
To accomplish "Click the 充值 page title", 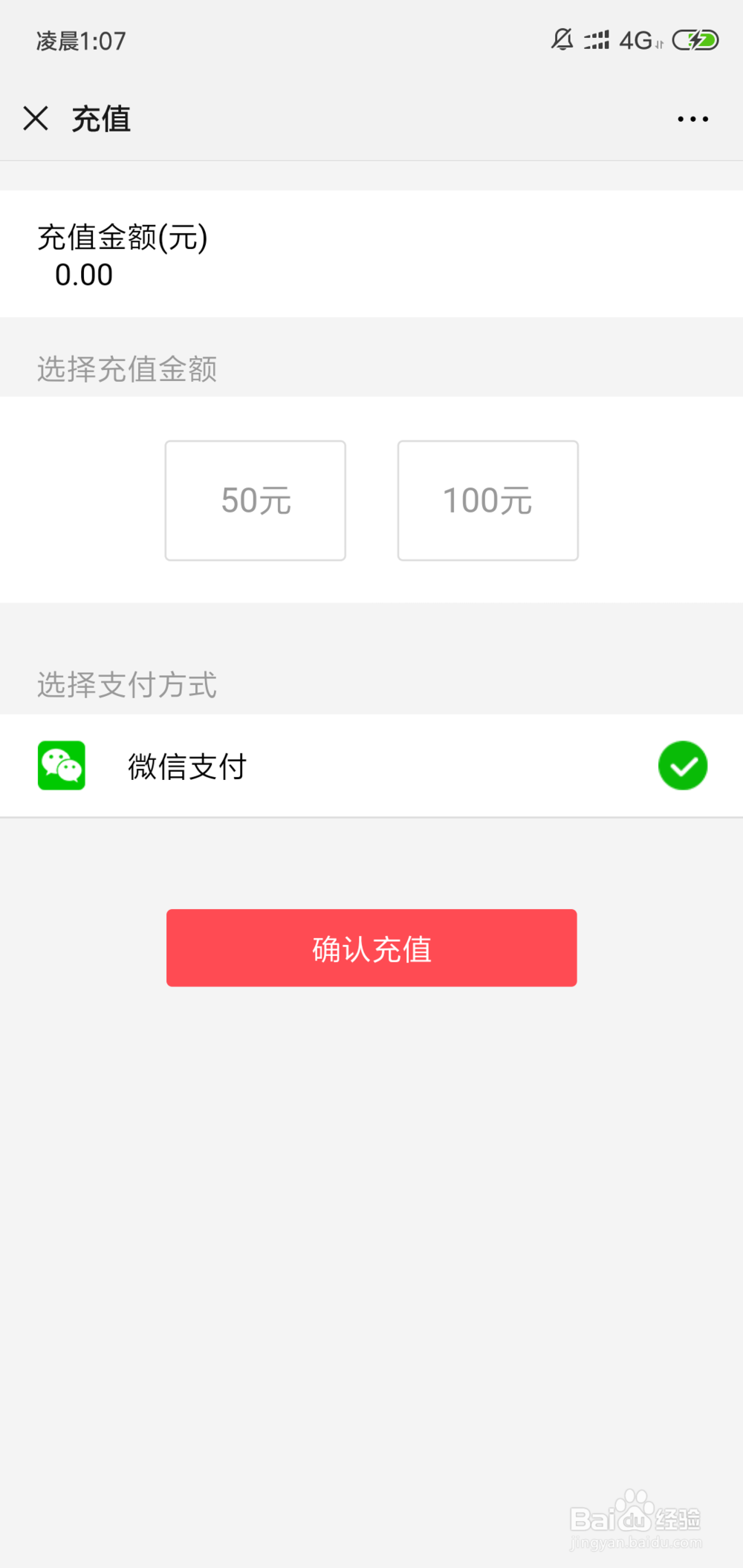I will pyautogui.click(x=102, y=117).
